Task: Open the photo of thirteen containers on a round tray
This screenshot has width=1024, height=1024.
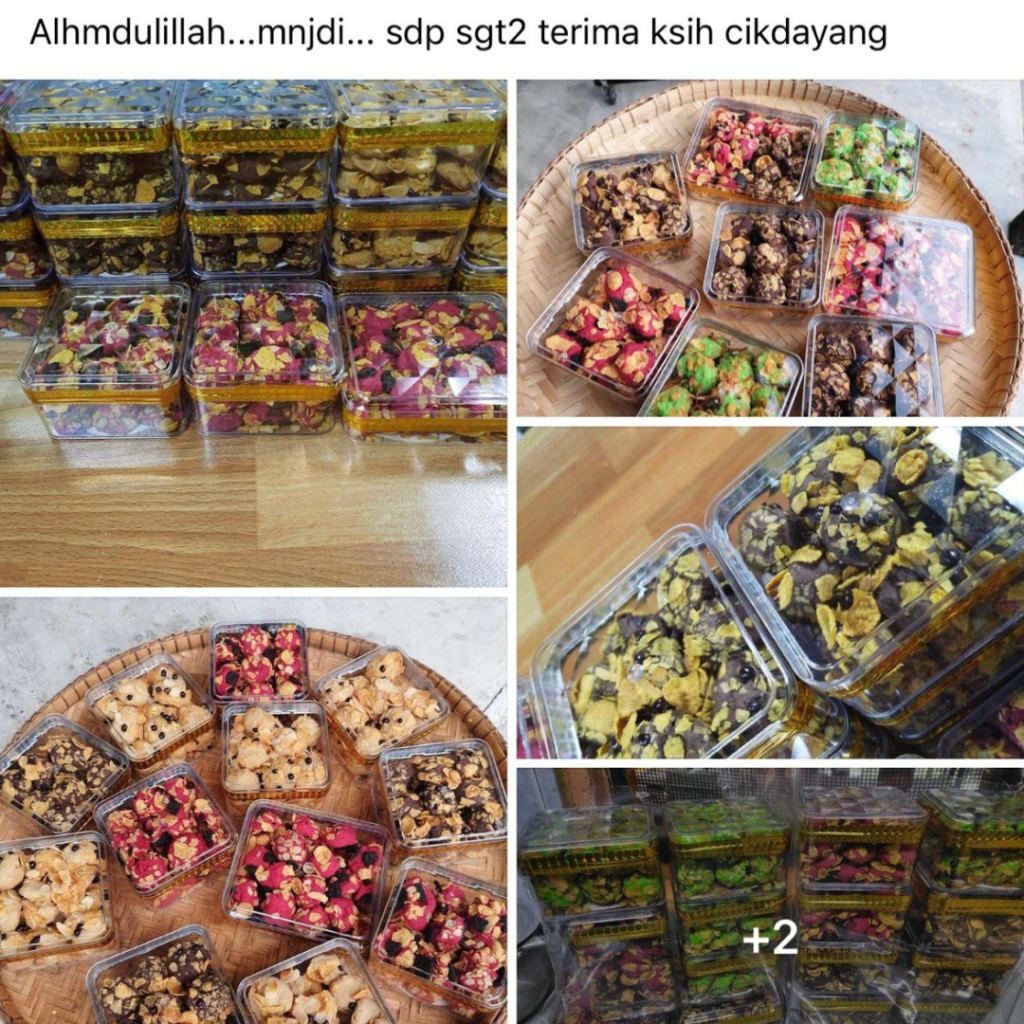Action: tap(253, 810)
